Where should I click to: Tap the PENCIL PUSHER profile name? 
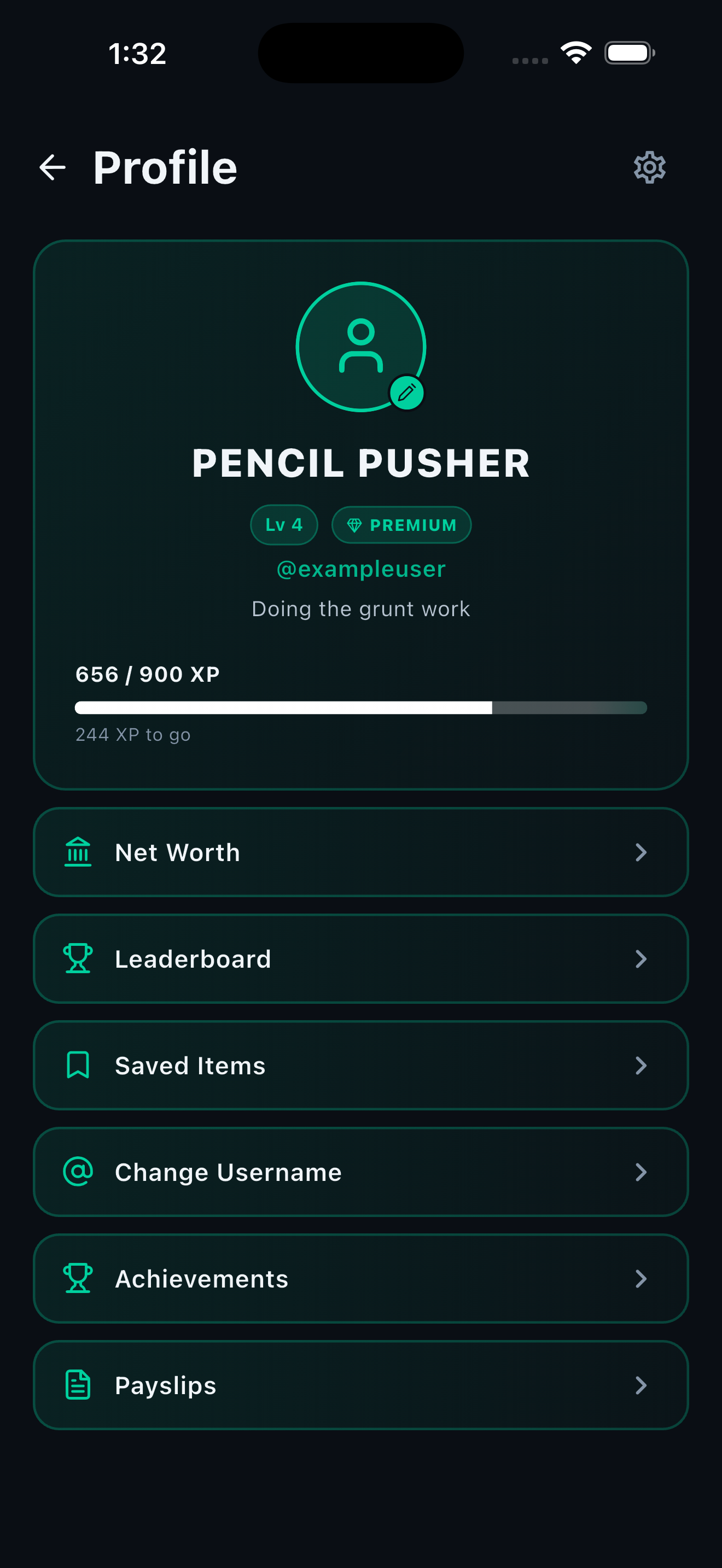point(360,464)
